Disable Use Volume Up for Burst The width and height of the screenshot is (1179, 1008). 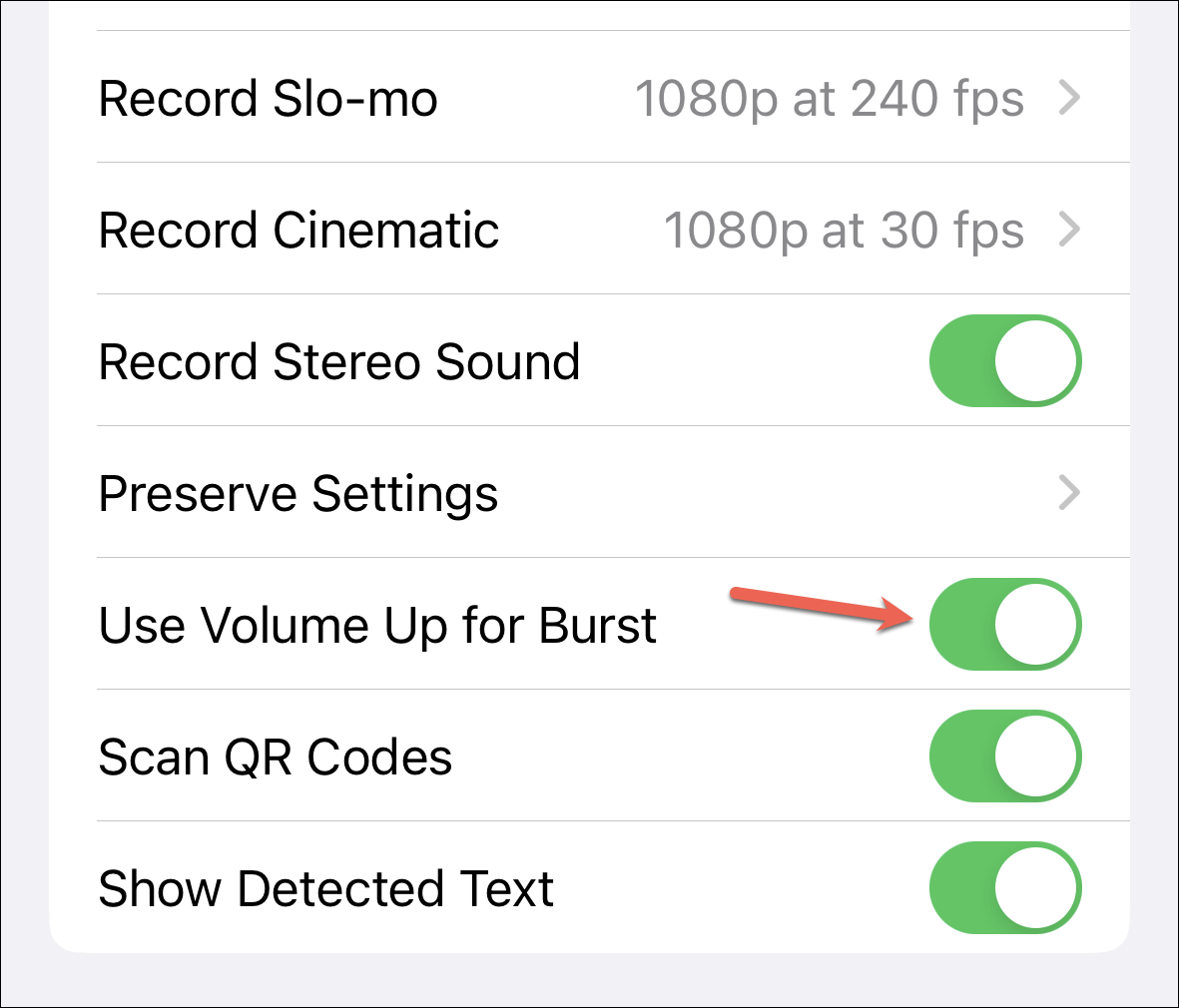(1004, 625)
